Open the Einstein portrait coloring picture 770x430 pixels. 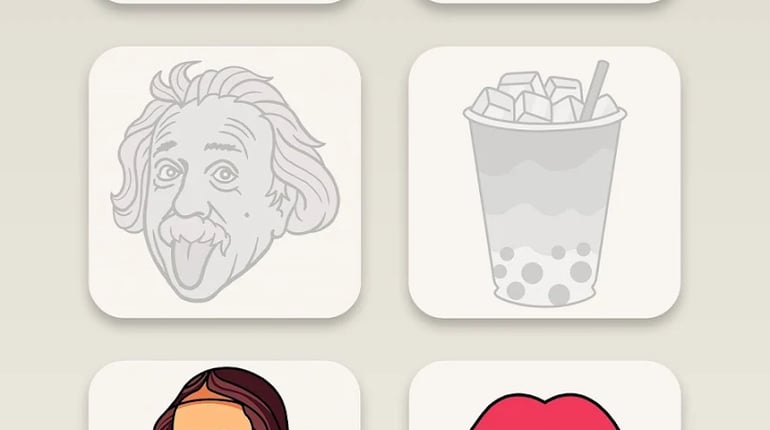point(225,182)
